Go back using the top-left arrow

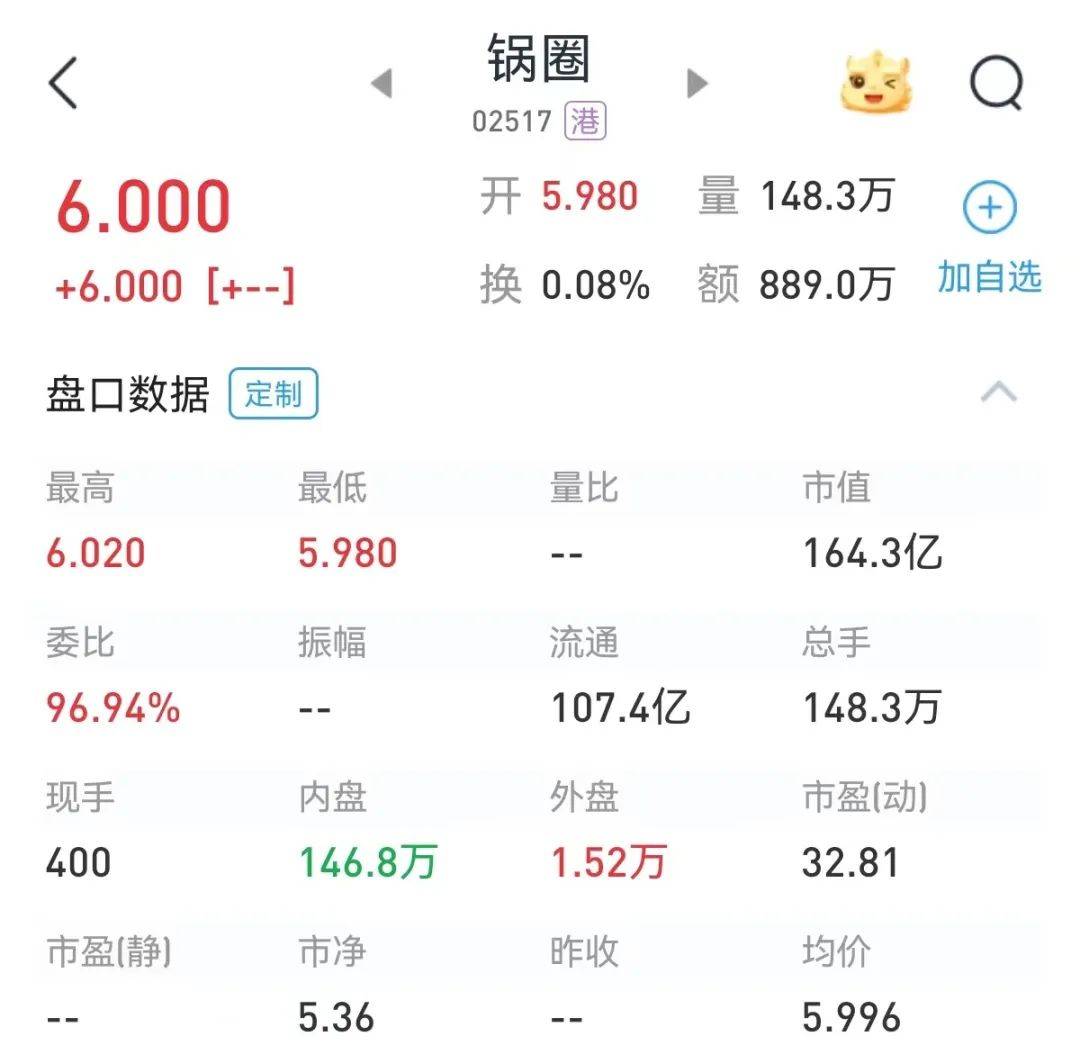(x=63, y=82)
